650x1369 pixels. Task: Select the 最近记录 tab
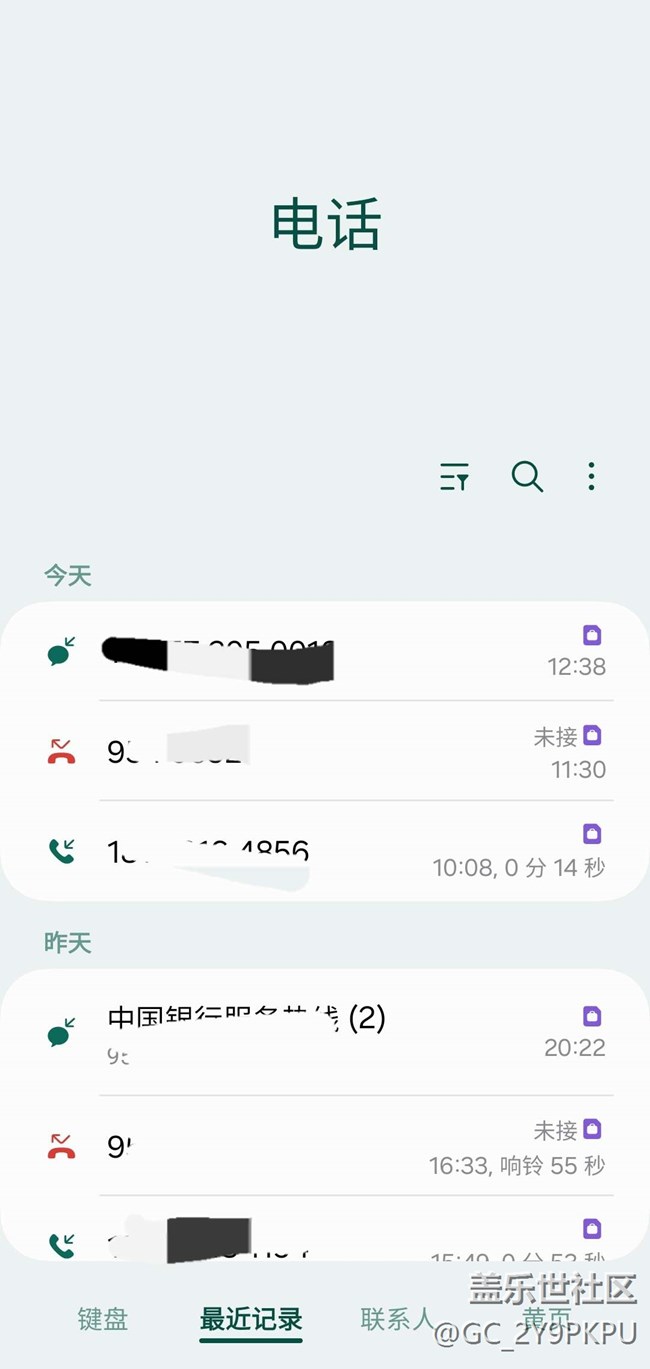(x=251, y=1319)
